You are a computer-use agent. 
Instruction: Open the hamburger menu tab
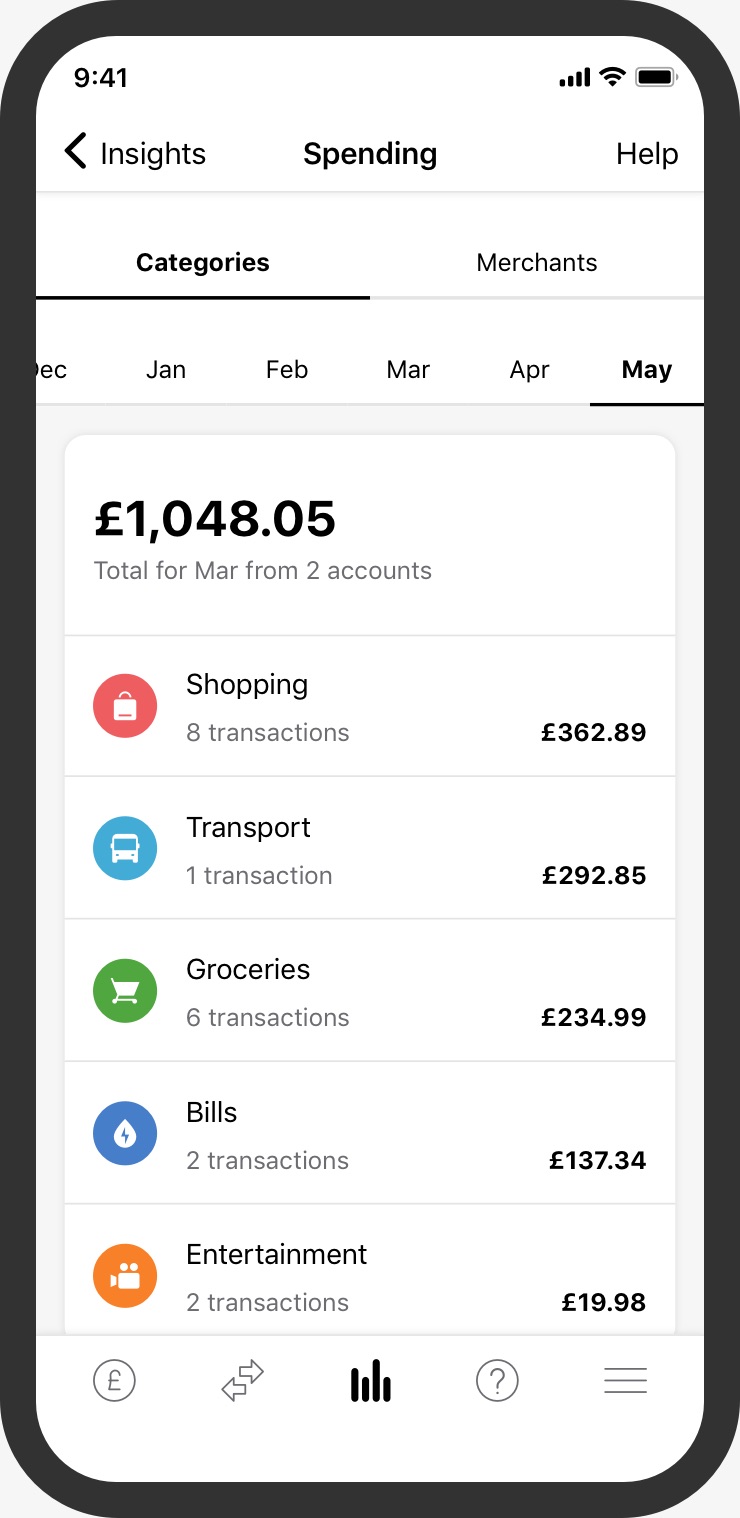point(626,1381)
